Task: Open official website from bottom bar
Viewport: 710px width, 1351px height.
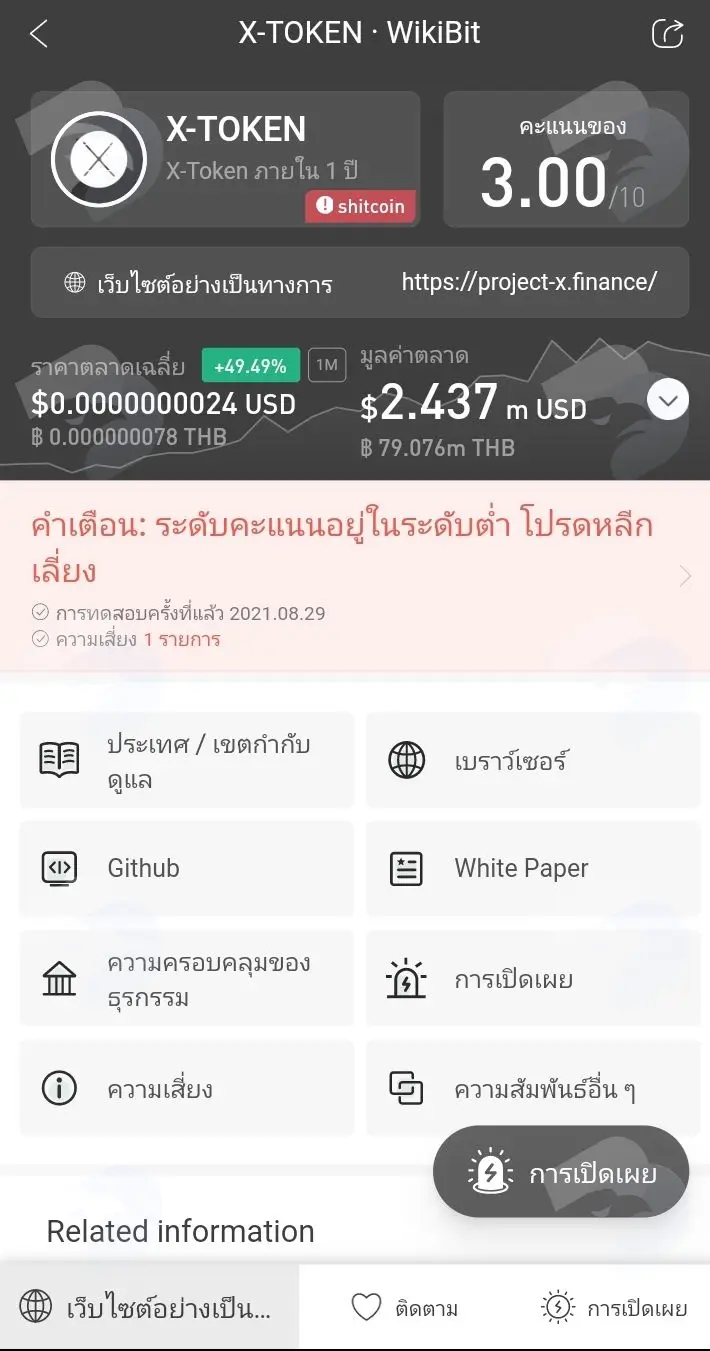Action: pos(149,1307)
